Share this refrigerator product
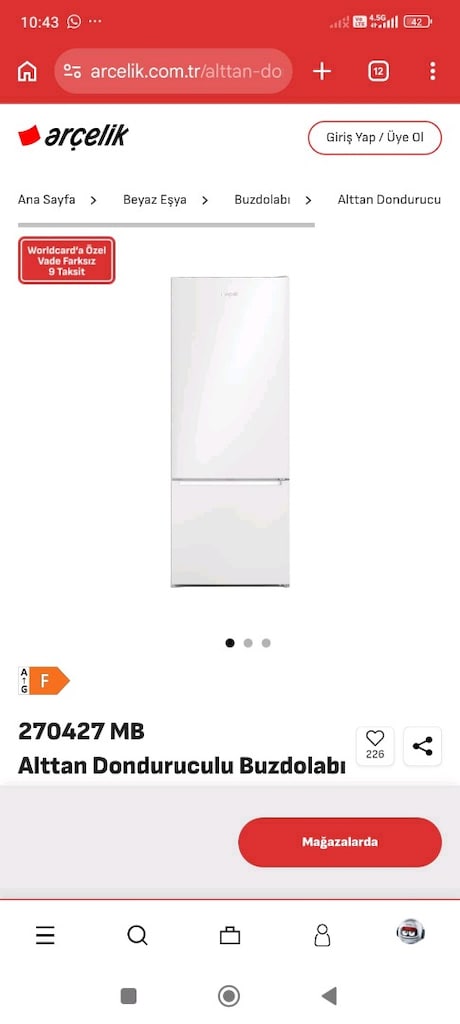This screenshot has width=460, height=1024. pyautogui.click(x=423, y=746)
